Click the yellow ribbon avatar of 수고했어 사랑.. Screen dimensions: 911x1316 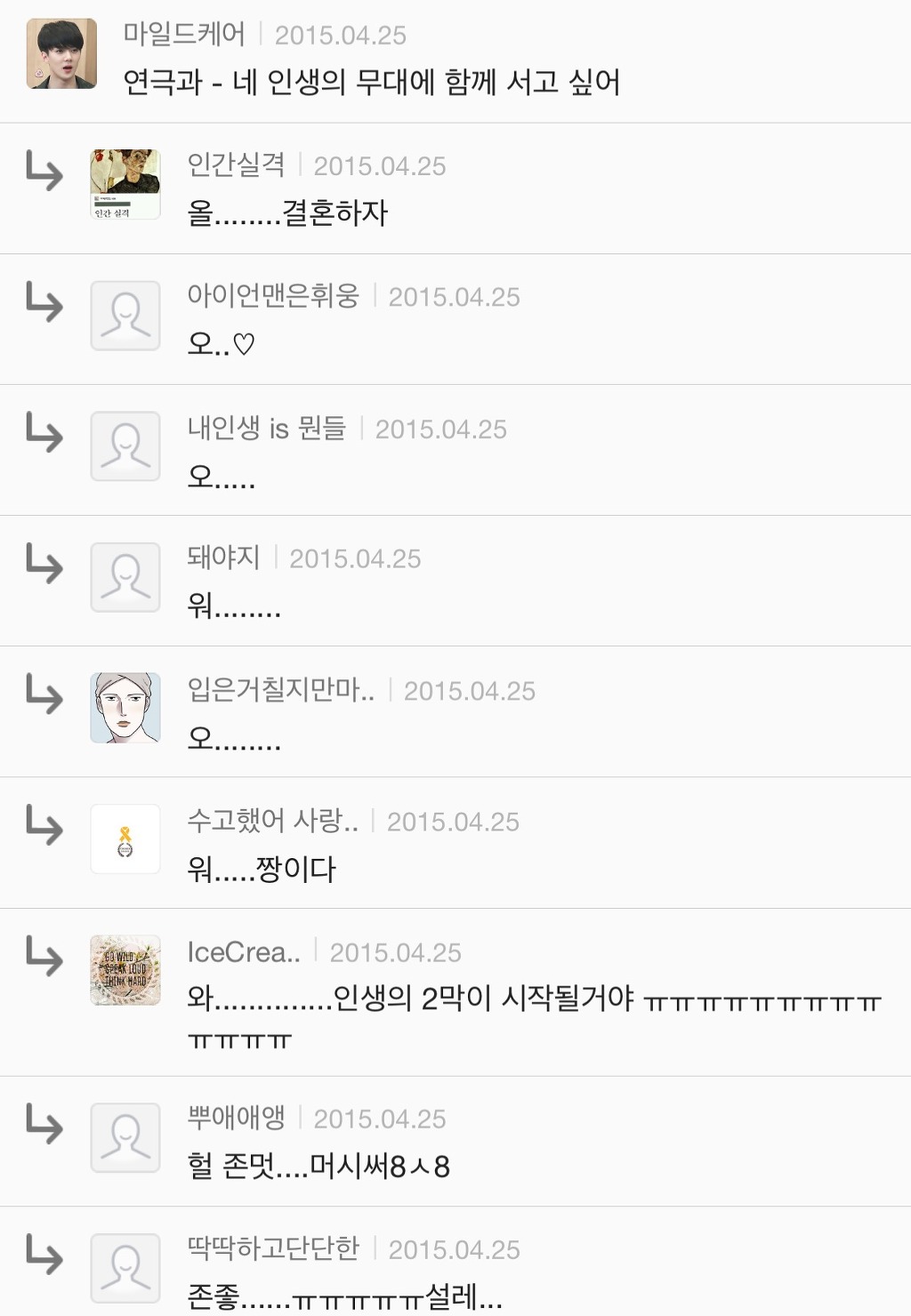pyautogui.click(x=125, y=837)
